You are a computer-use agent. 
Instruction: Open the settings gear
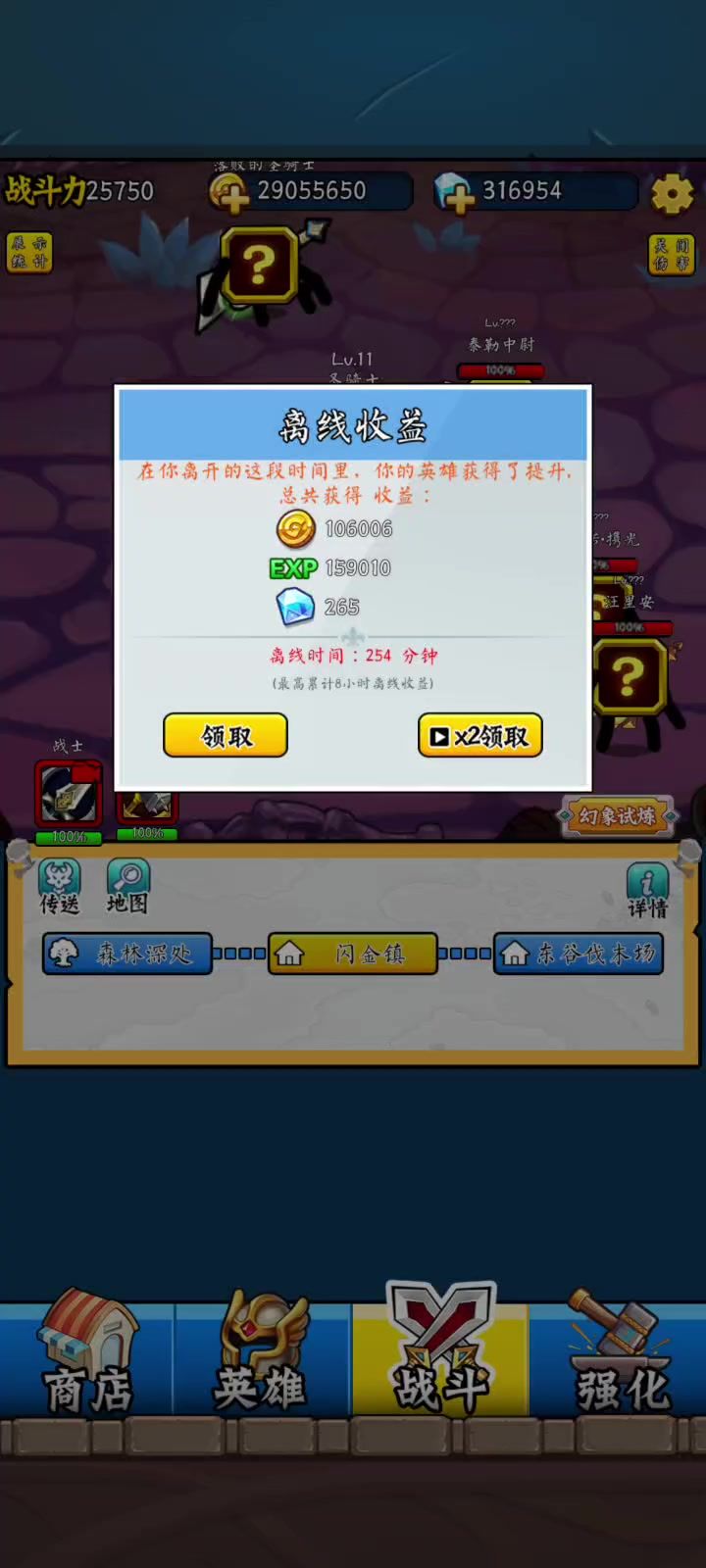(672, 194)
